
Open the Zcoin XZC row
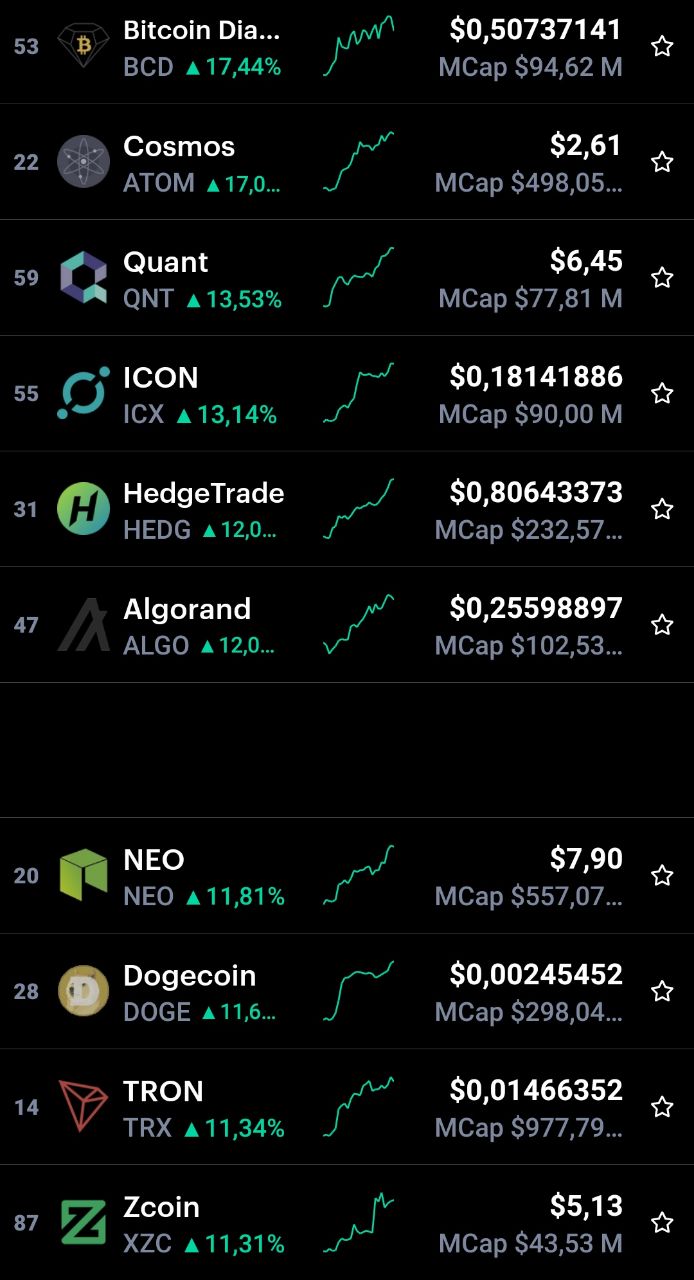(x=330, y=1222)
